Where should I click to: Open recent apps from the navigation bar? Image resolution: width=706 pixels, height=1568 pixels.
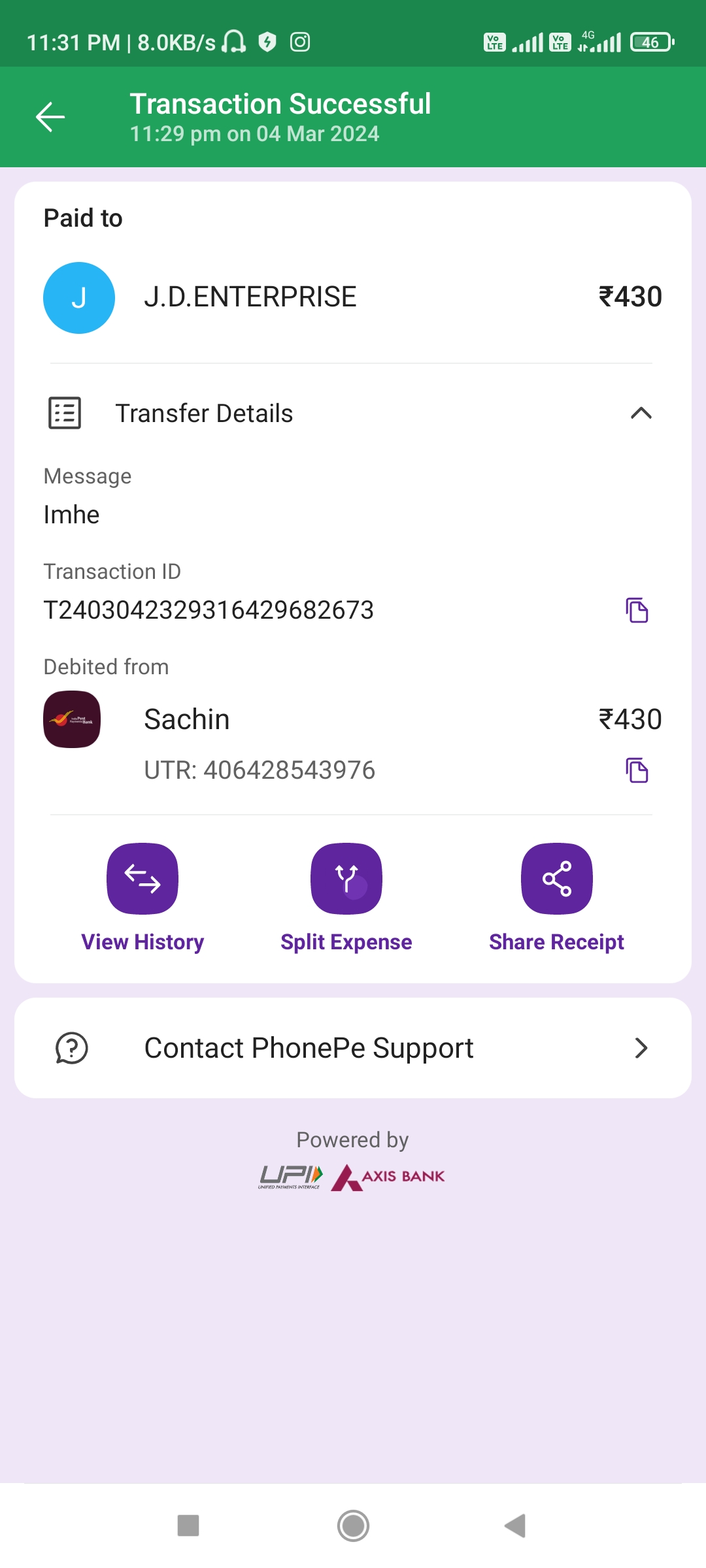(188, 1526)
